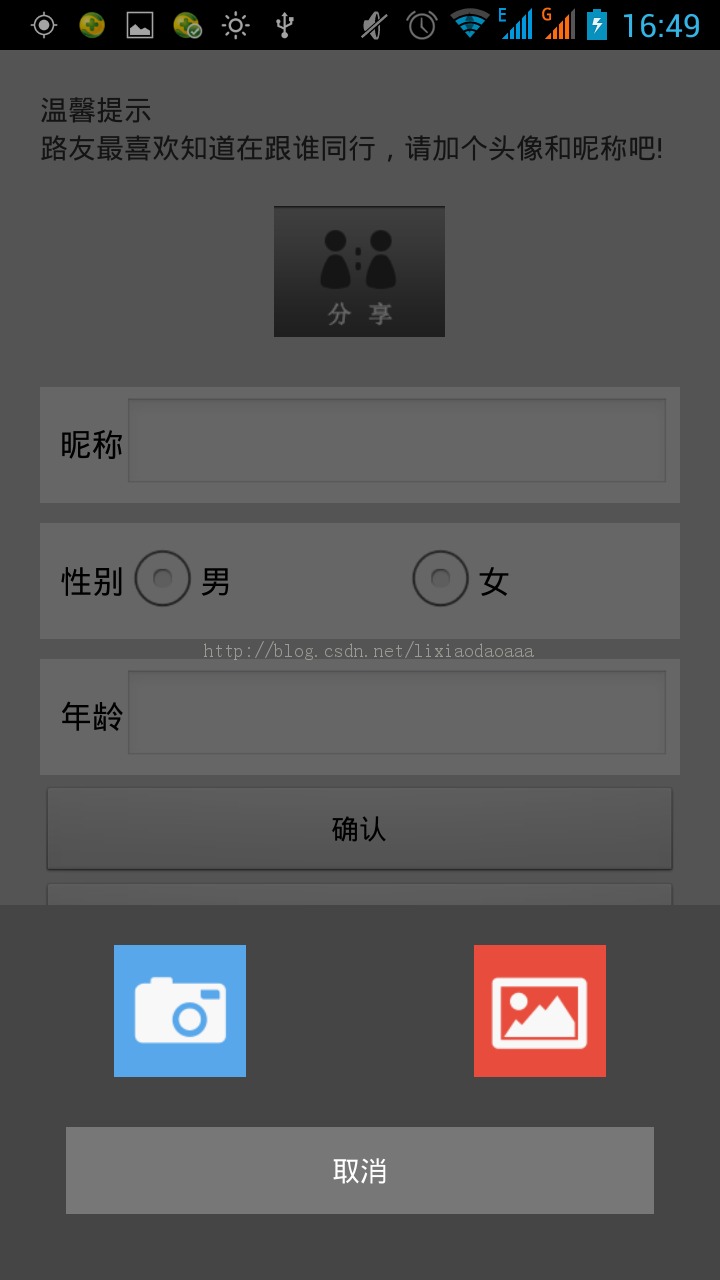Image resolution: width=720 pixels, height=1280 pixels.
Task: Pick a picture from the gallery
Action: coord(540,1010)
